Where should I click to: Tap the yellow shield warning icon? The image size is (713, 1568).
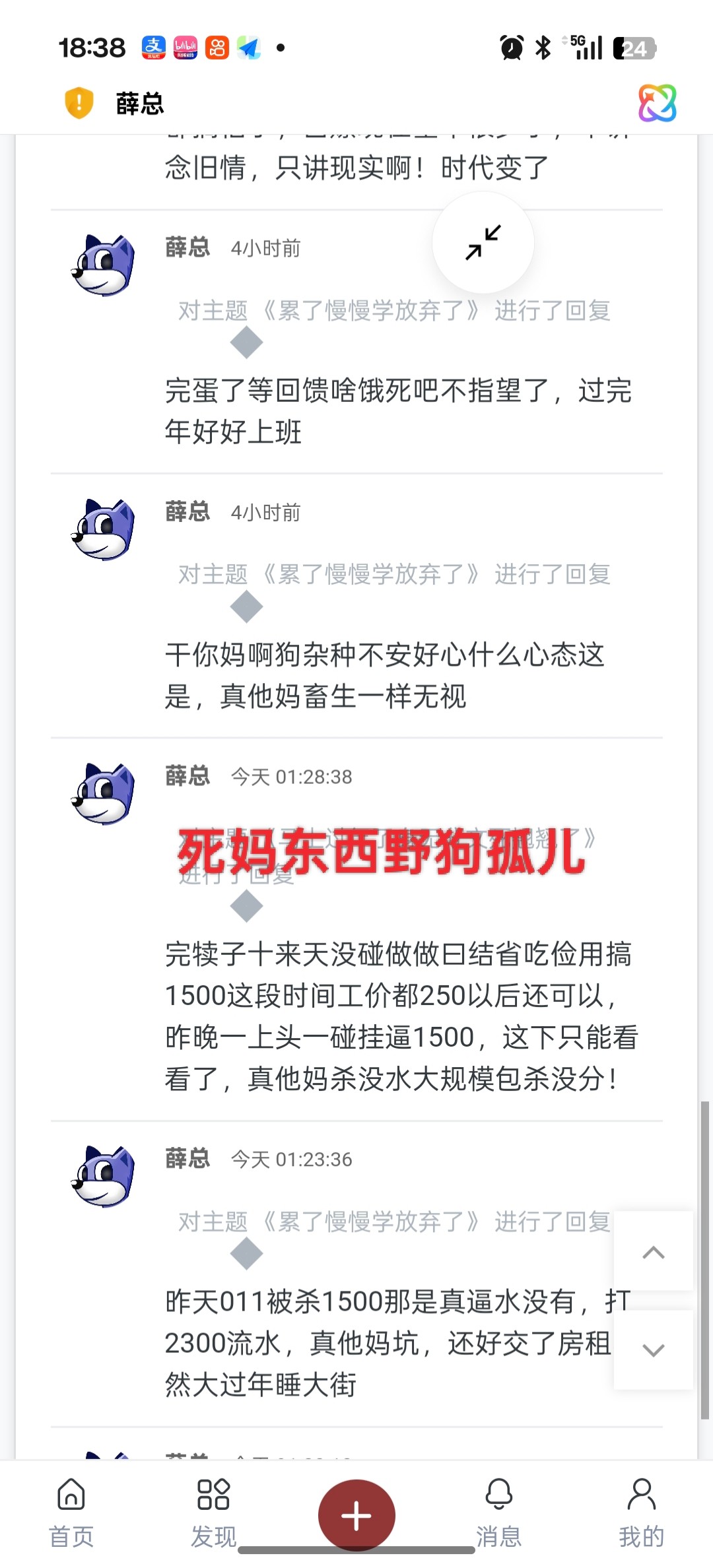tap(79, 103)
